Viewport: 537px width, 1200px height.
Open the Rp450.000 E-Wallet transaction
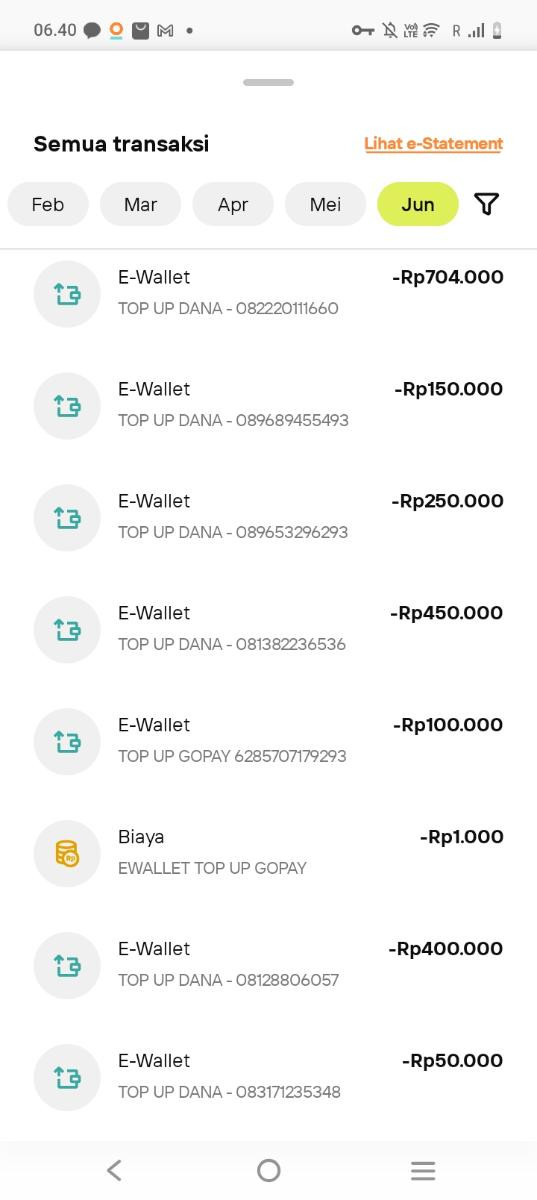click(x=268, y=629)
